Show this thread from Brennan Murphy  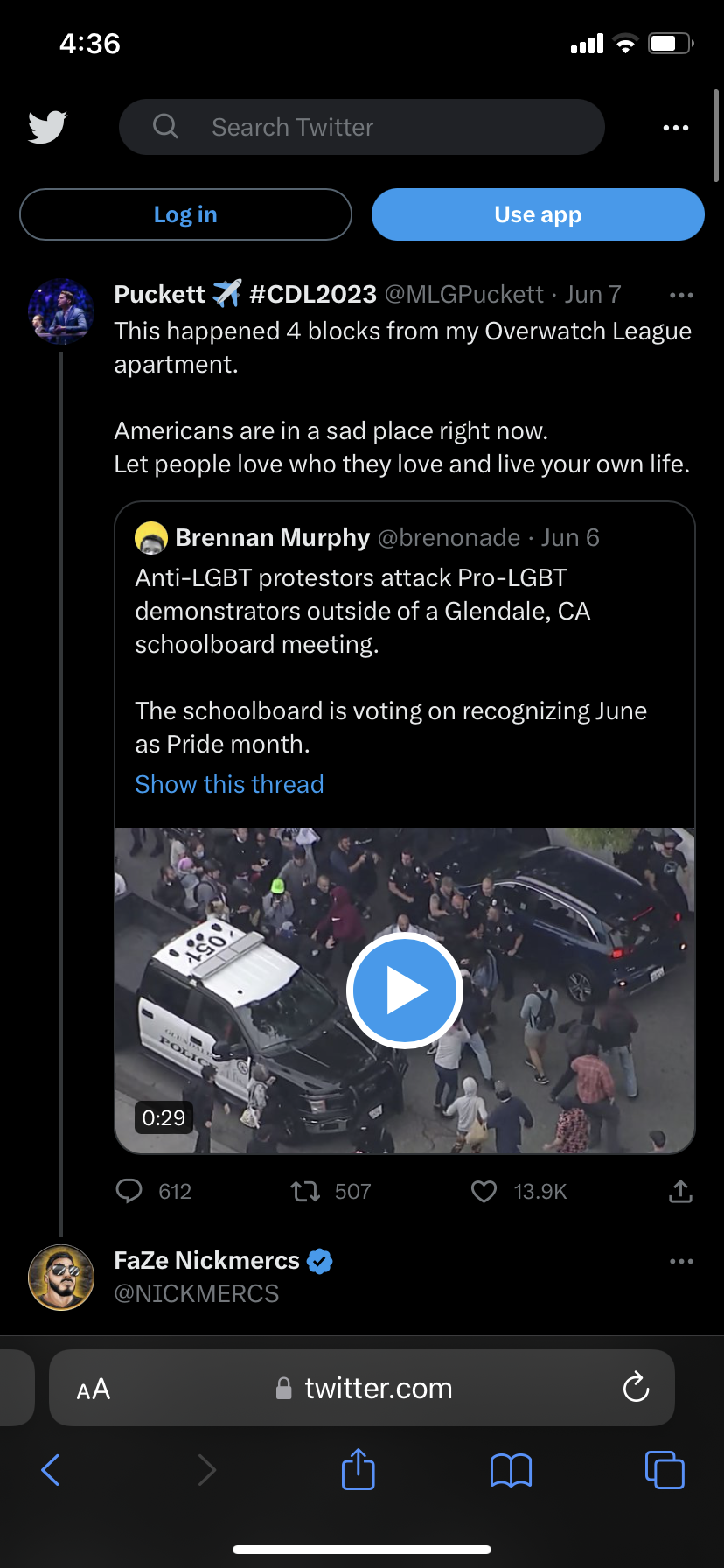click(229, 784)
